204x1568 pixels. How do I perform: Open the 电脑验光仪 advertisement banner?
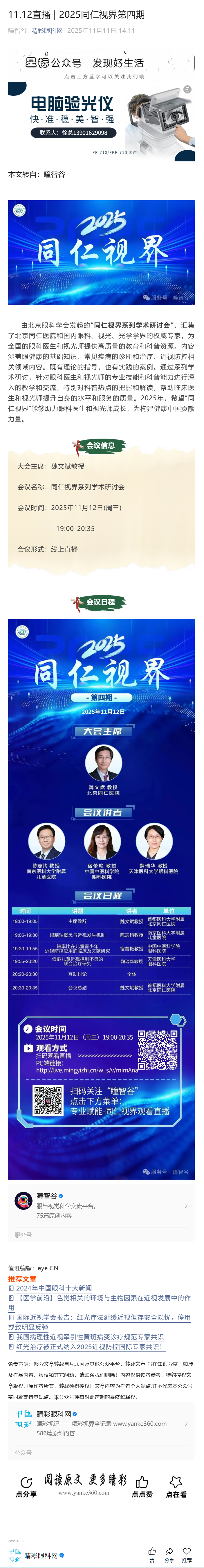(101, 122)
